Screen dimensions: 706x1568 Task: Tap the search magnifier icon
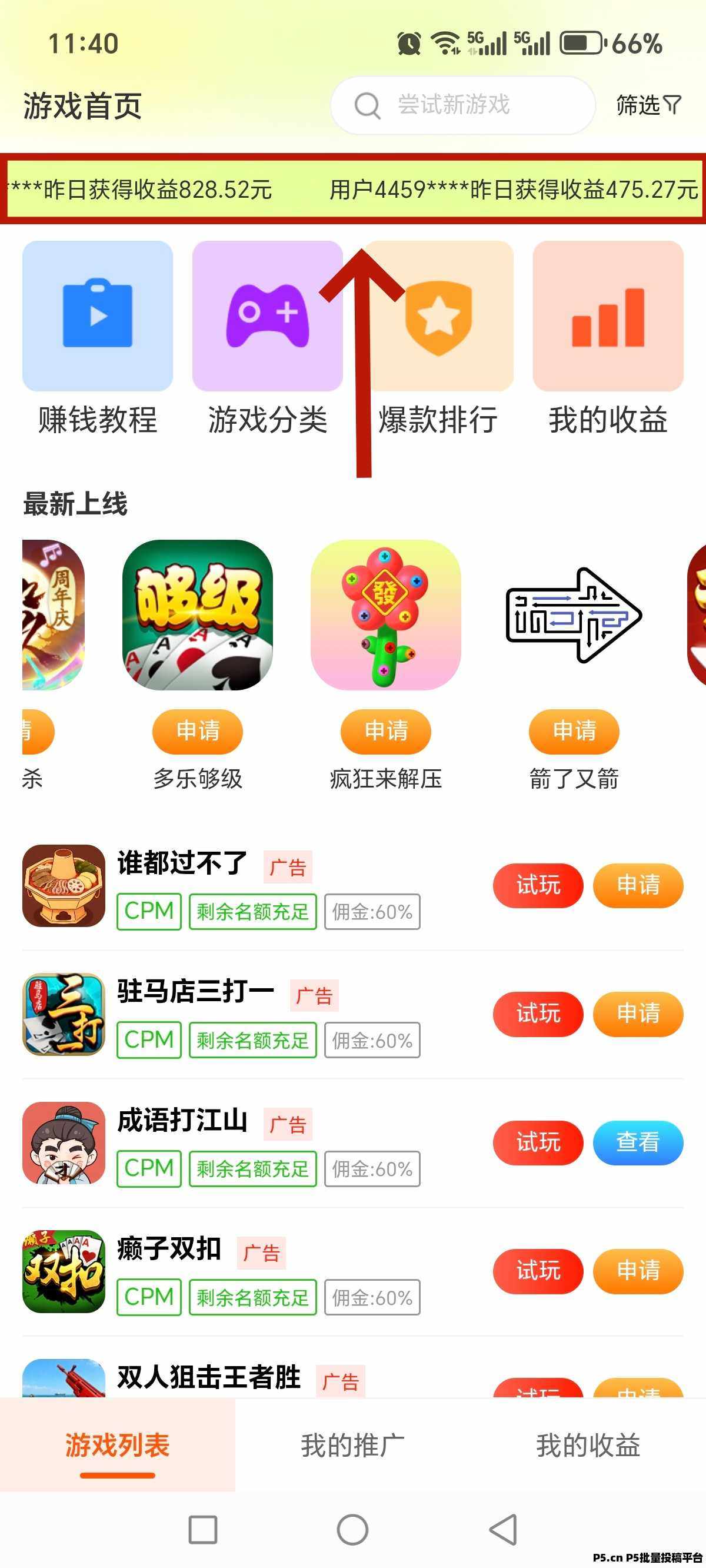tap(366, 105)
